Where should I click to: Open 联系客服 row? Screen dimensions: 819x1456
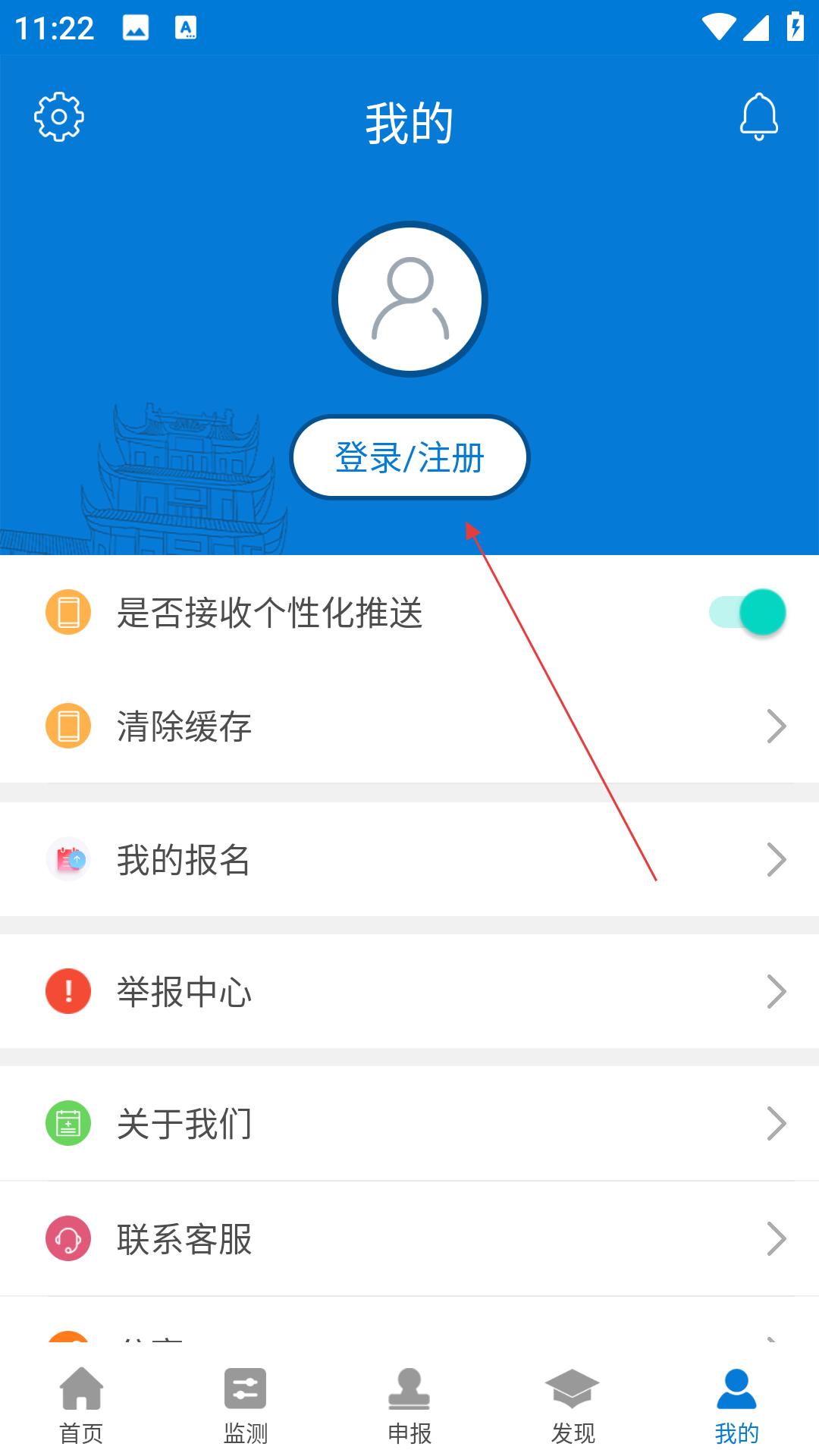tap(409, 1238)
